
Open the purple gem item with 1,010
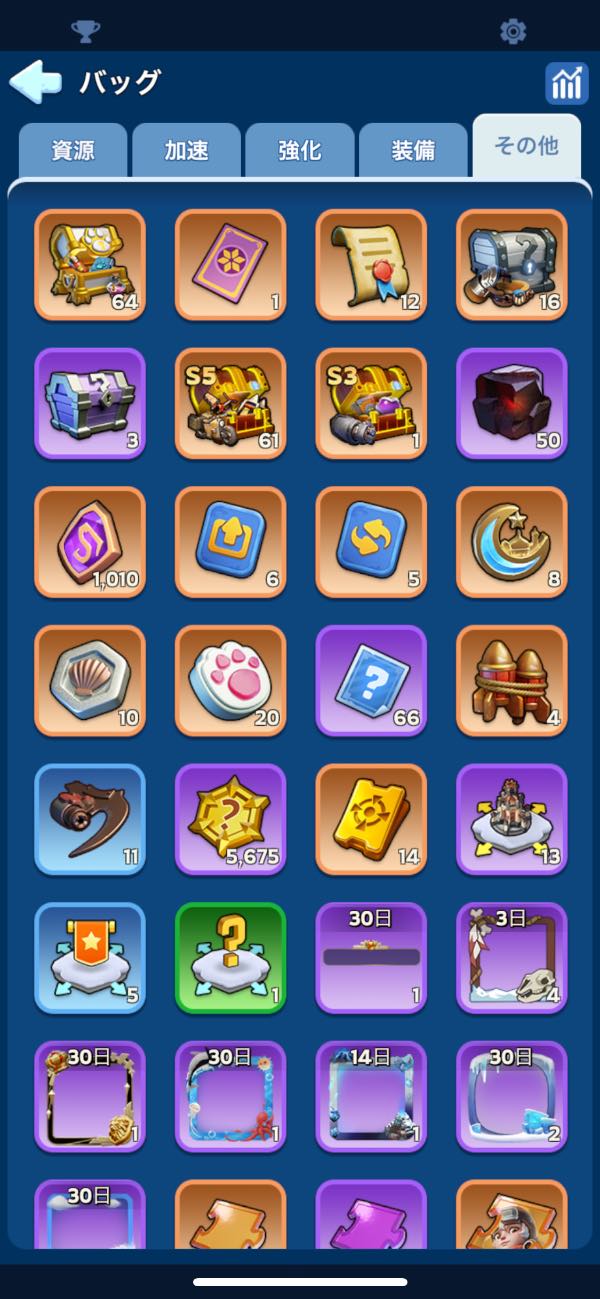[90, 542]
